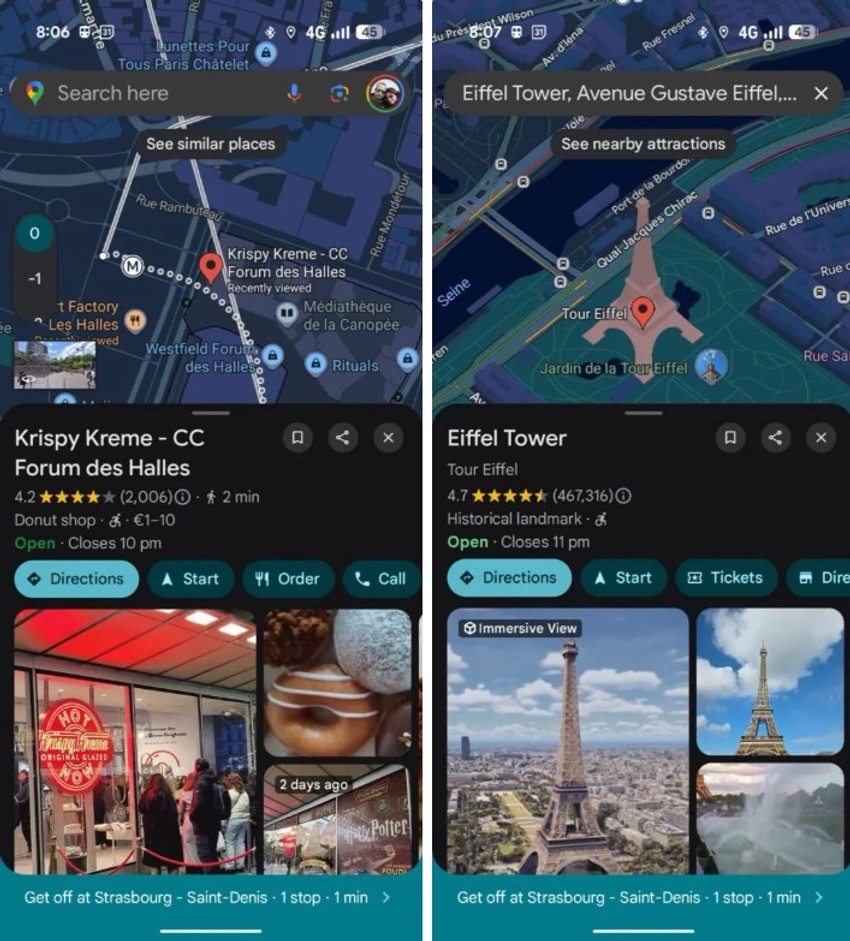Tap Order for Krispy Kreme
Screen dimensions: 850x941
click(288, 578)
